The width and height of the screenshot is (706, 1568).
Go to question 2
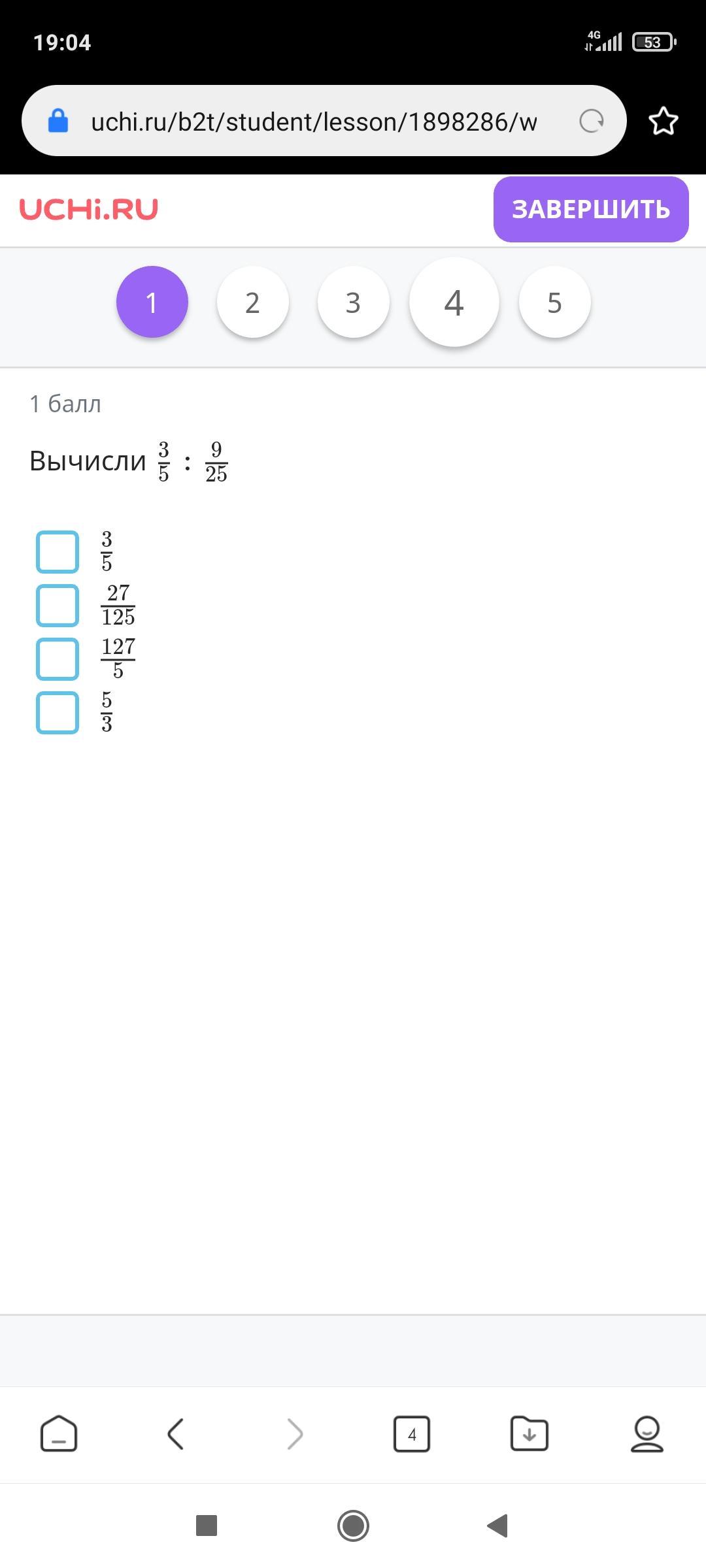tap(252, 302)
